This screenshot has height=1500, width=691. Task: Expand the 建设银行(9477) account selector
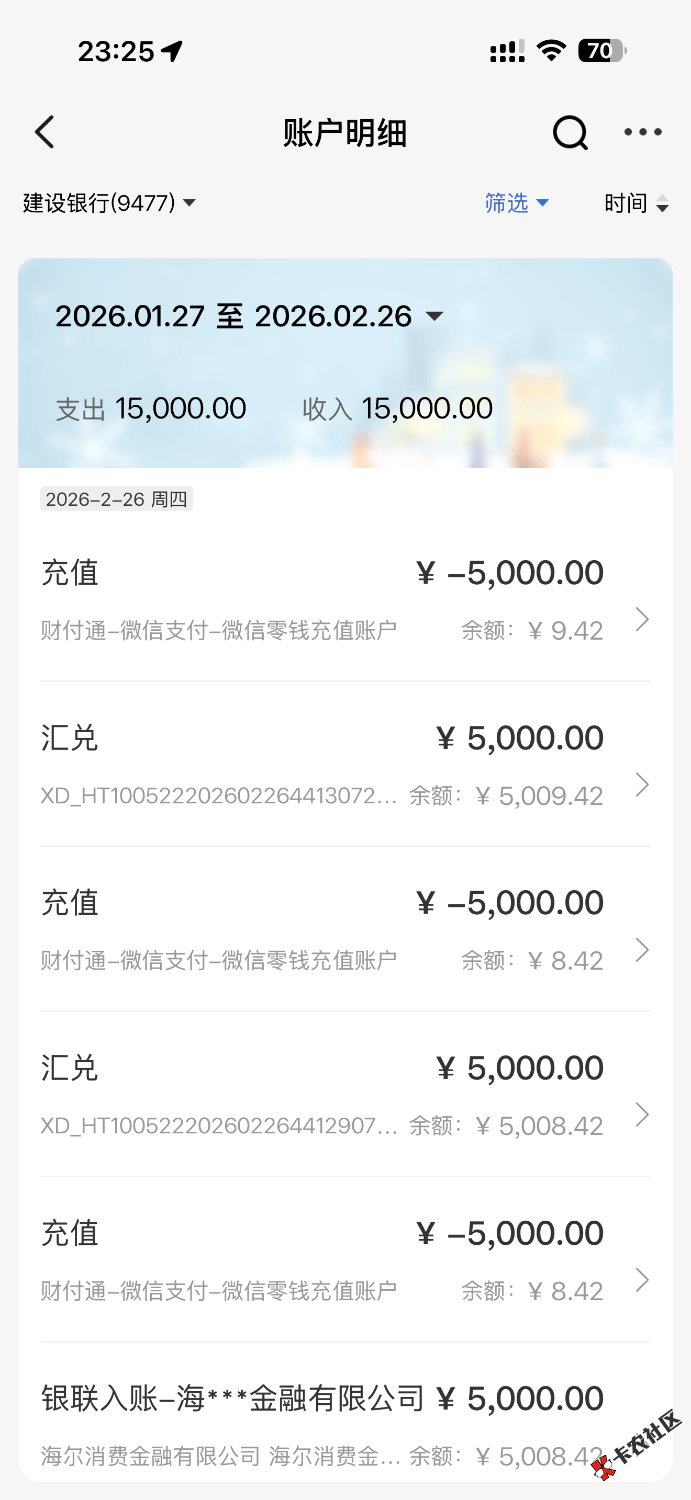[x=109, y=203]
